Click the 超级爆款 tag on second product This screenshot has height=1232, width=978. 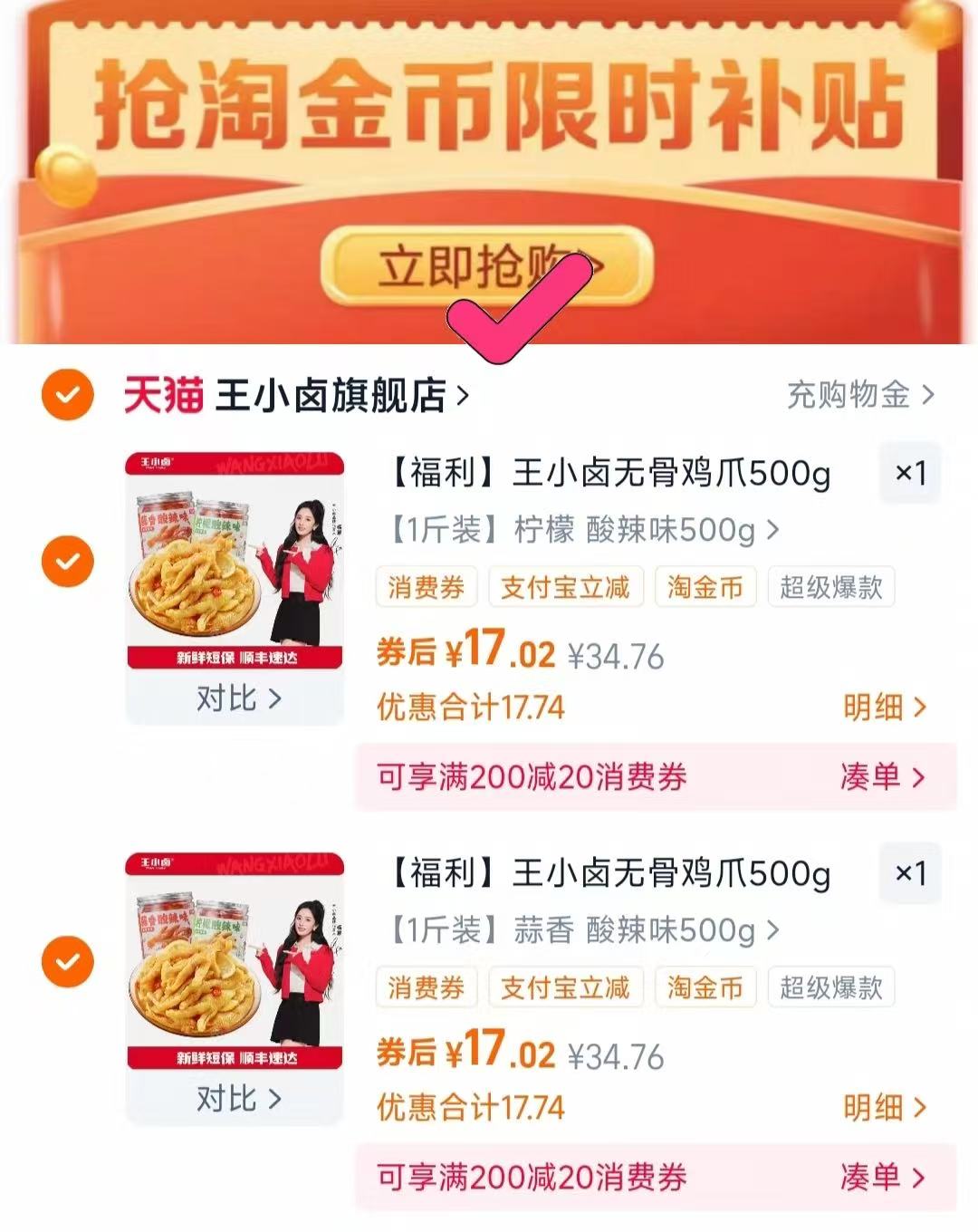click(x=829, y=987)
